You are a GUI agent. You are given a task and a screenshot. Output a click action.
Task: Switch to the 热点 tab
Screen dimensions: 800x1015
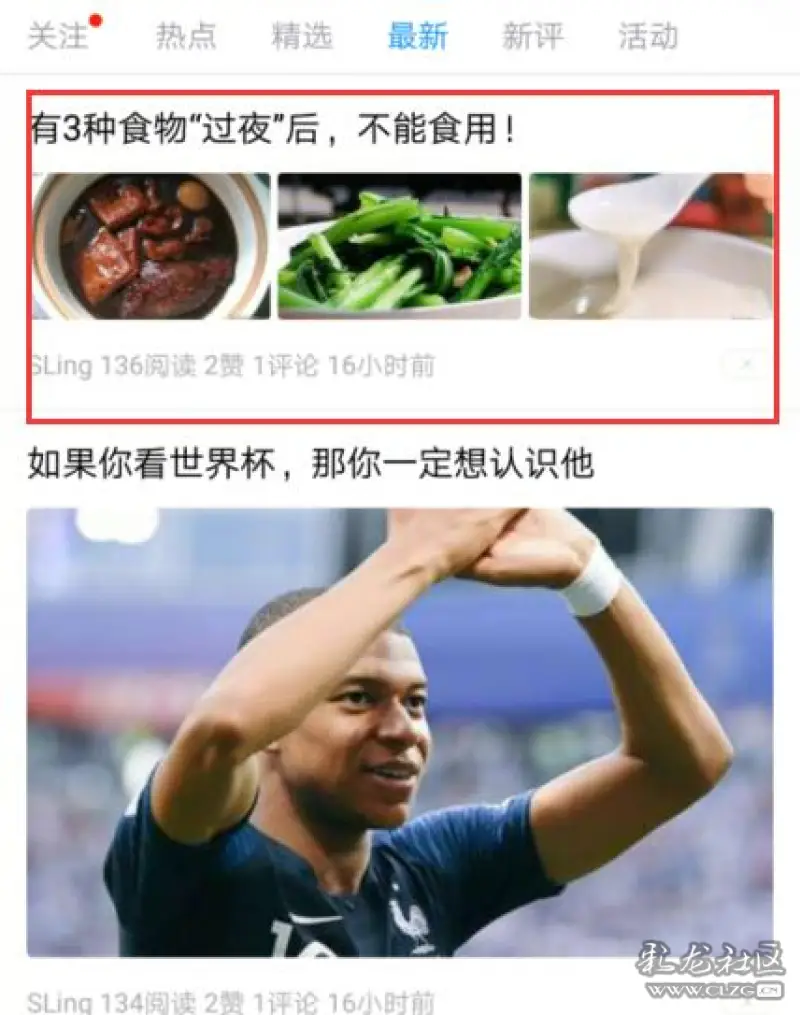pos(186,37)
